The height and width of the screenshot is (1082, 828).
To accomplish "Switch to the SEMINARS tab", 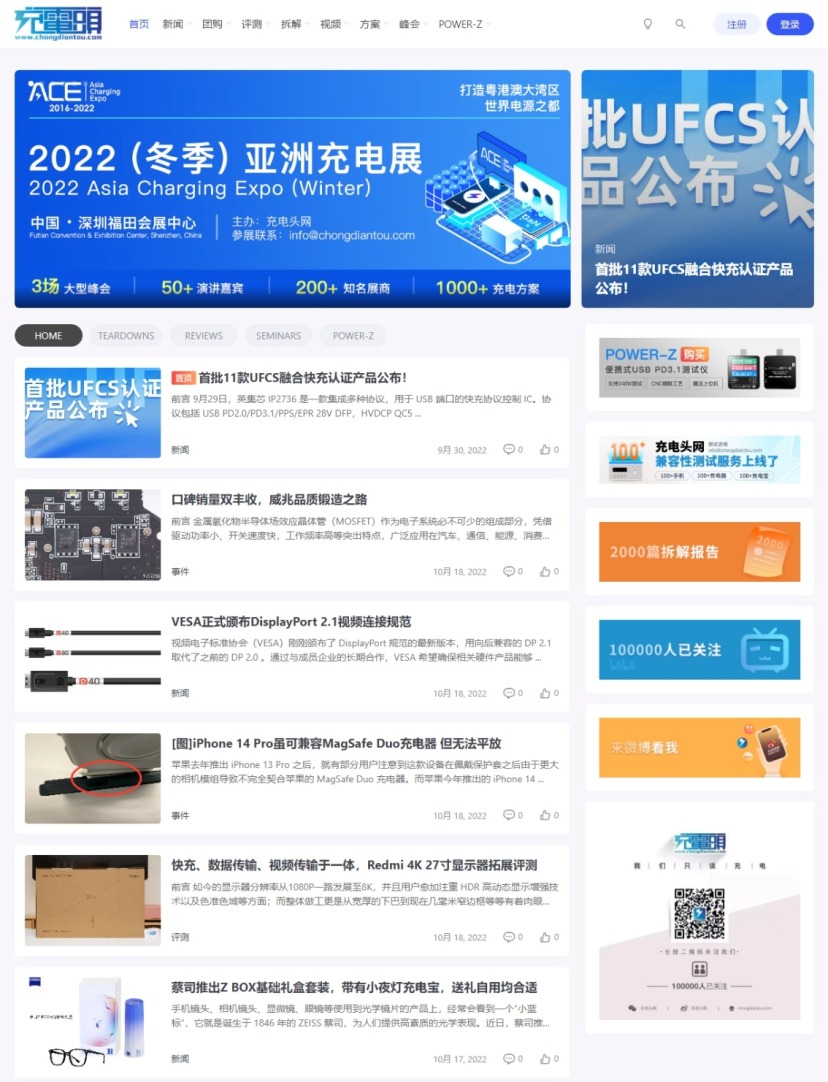I will (278, 336).
